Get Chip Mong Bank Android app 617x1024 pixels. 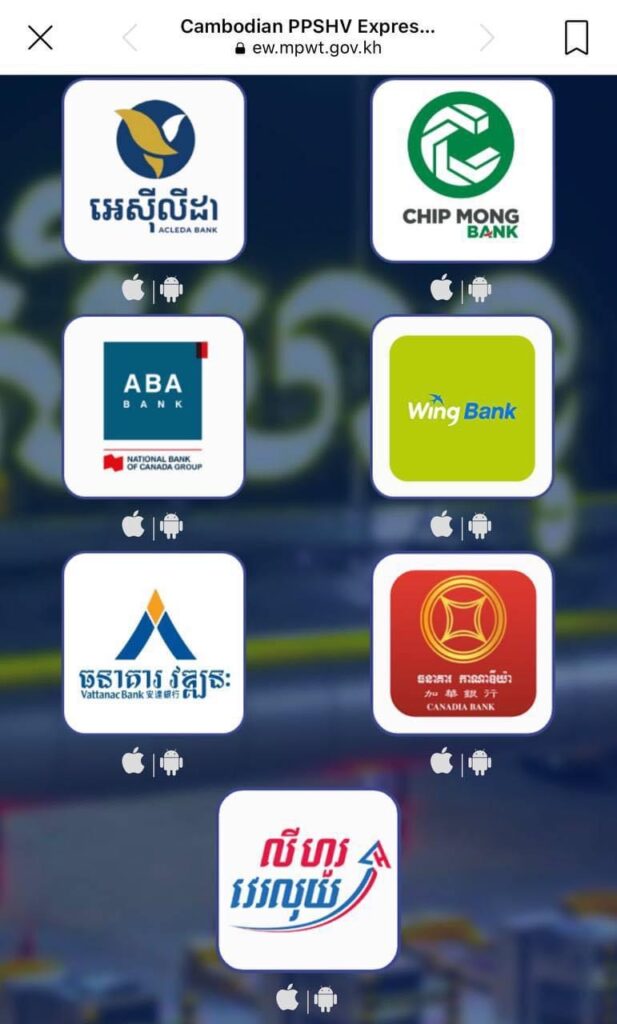pyautogui.click(x=480, y=289)
